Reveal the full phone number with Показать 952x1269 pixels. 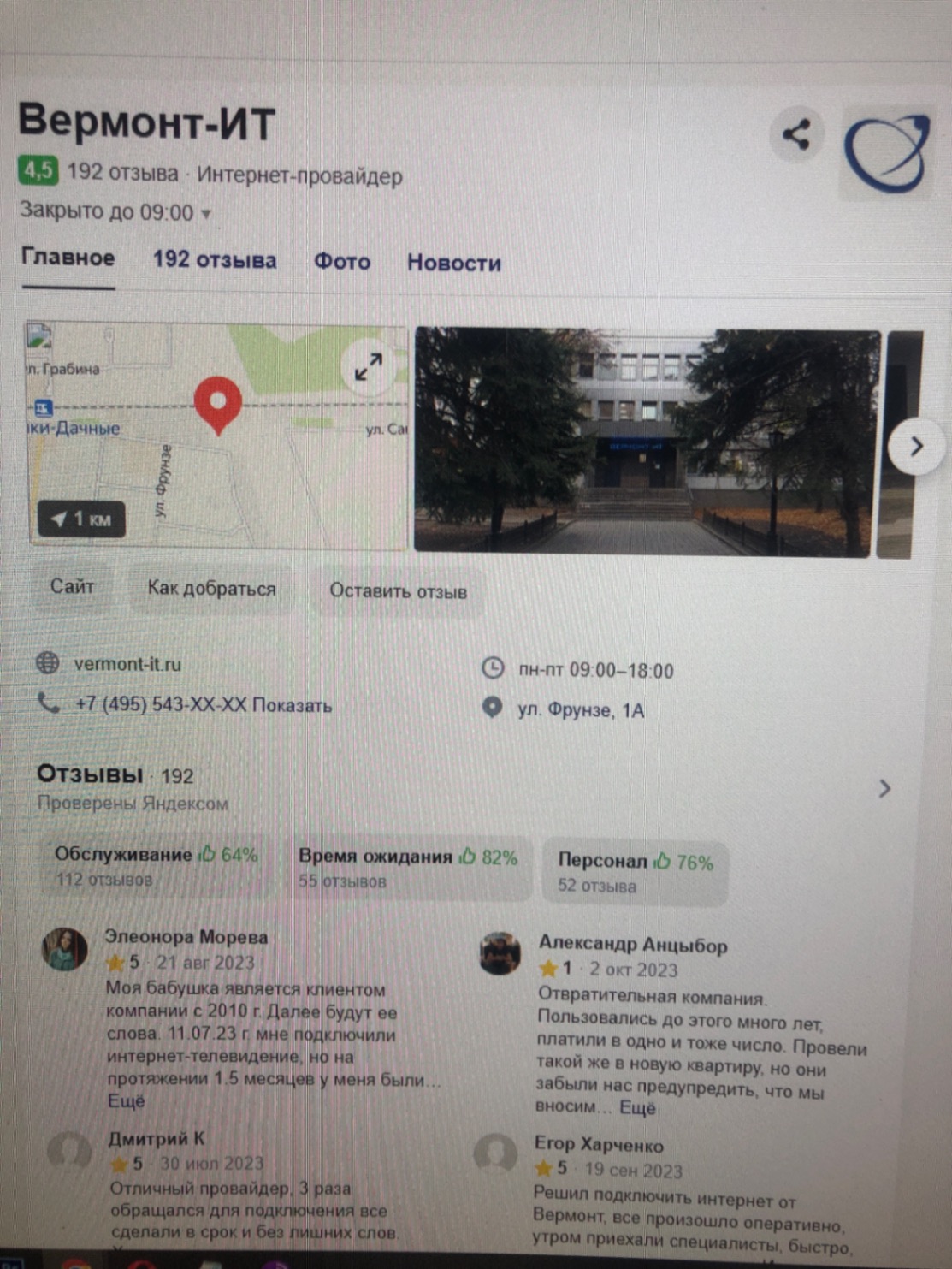click(292, 706)
